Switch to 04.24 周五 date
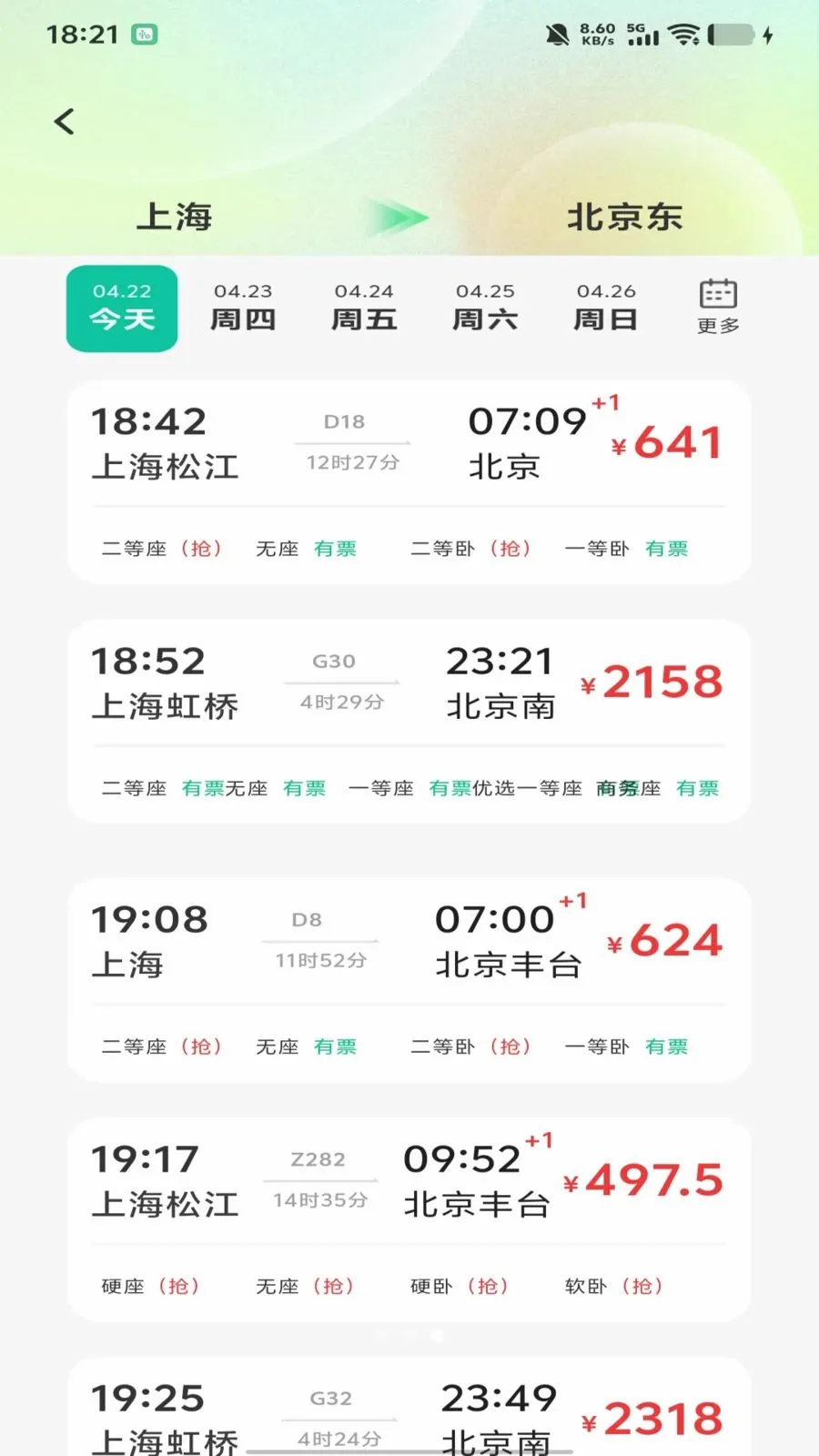Image resolution: width=819 pixels, height=1456 pixels. pos(364,308)
